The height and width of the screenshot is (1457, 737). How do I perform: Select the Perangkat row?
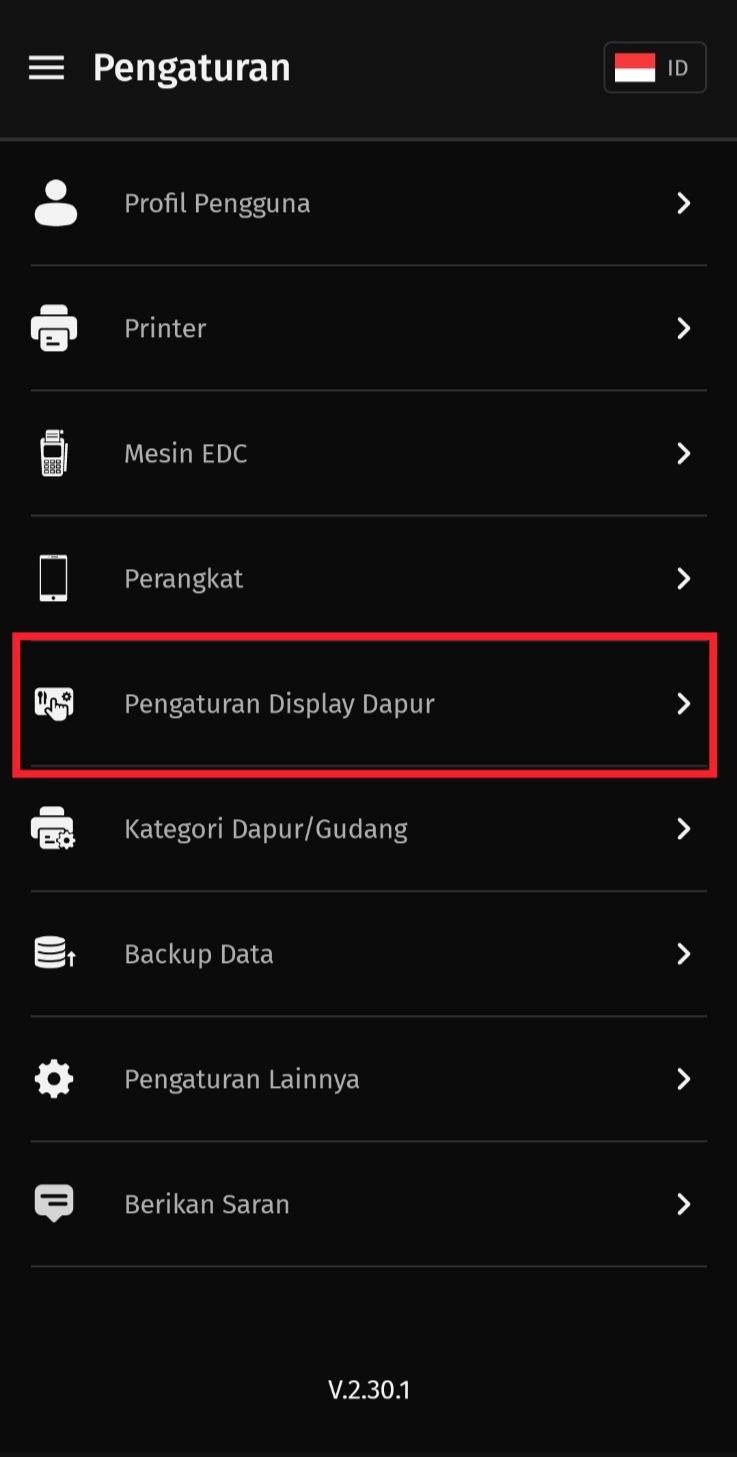(x=368, y=579)
